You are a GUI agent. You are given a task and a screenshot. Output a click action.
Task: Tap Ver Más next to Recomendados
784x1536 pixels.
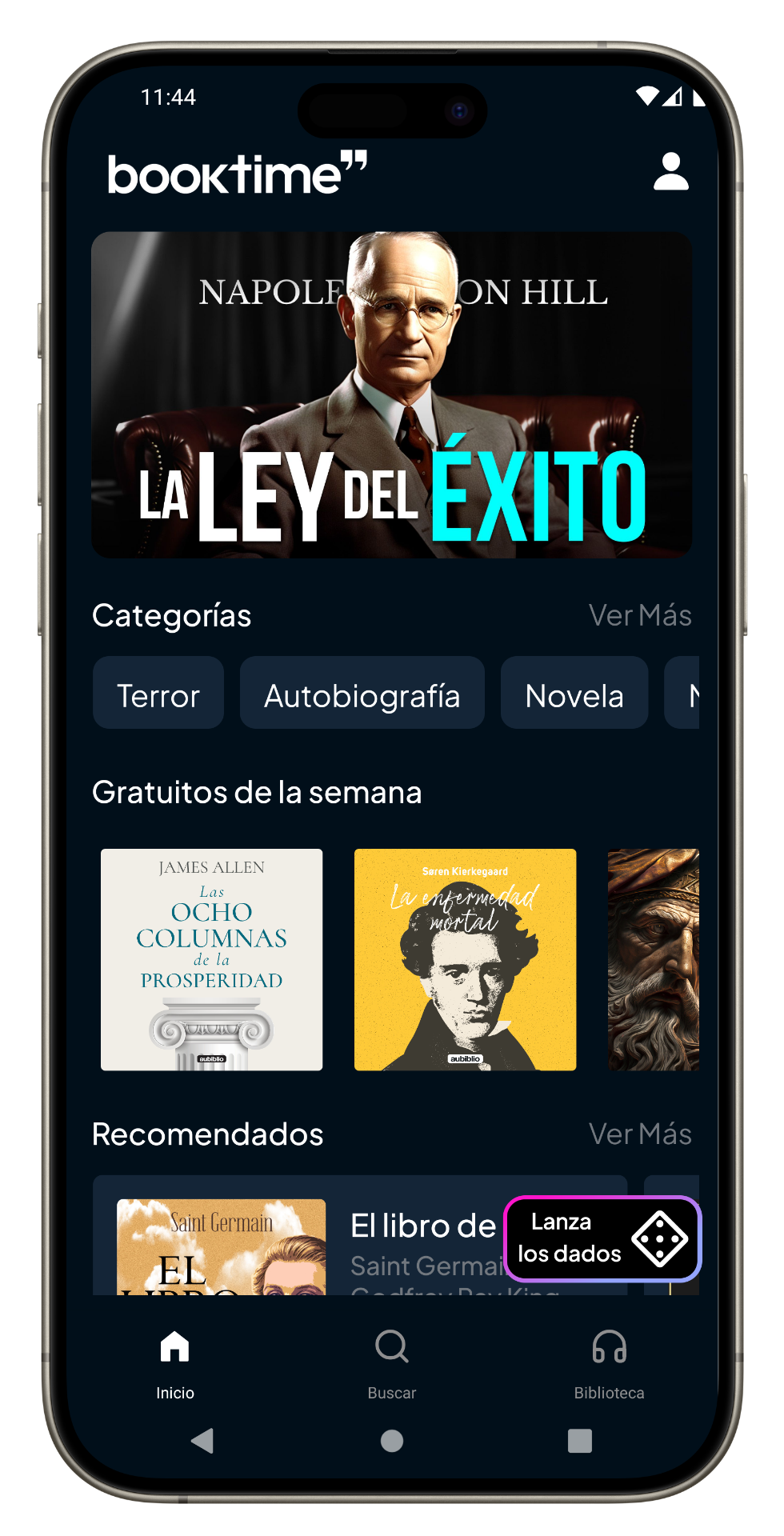640,1134
